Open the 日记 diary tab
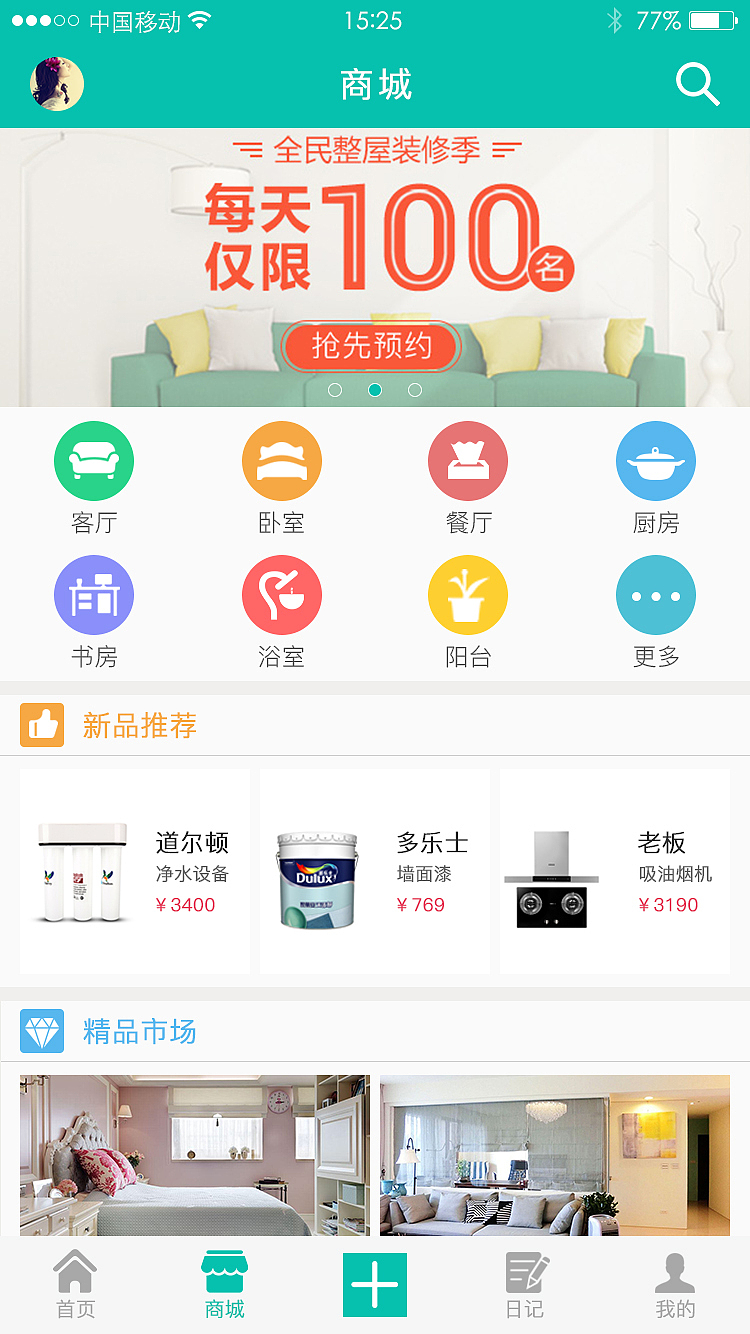Screen dimensions: 750x1334 click(x=525, y=1283)
